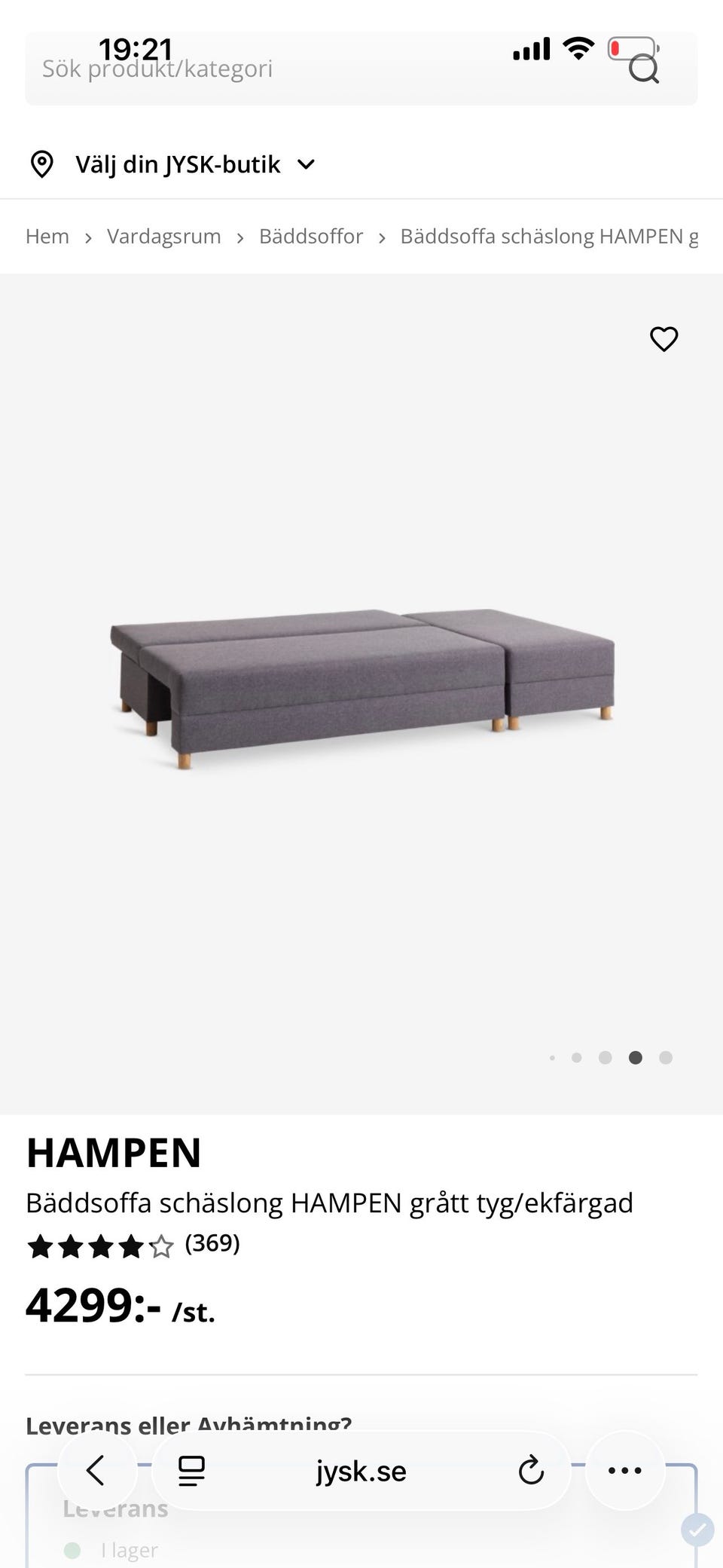The width and height of the screenshot is (723, 1568).
Task: Open the HAMPEN sofa bed product image
Action: [361, 686]
